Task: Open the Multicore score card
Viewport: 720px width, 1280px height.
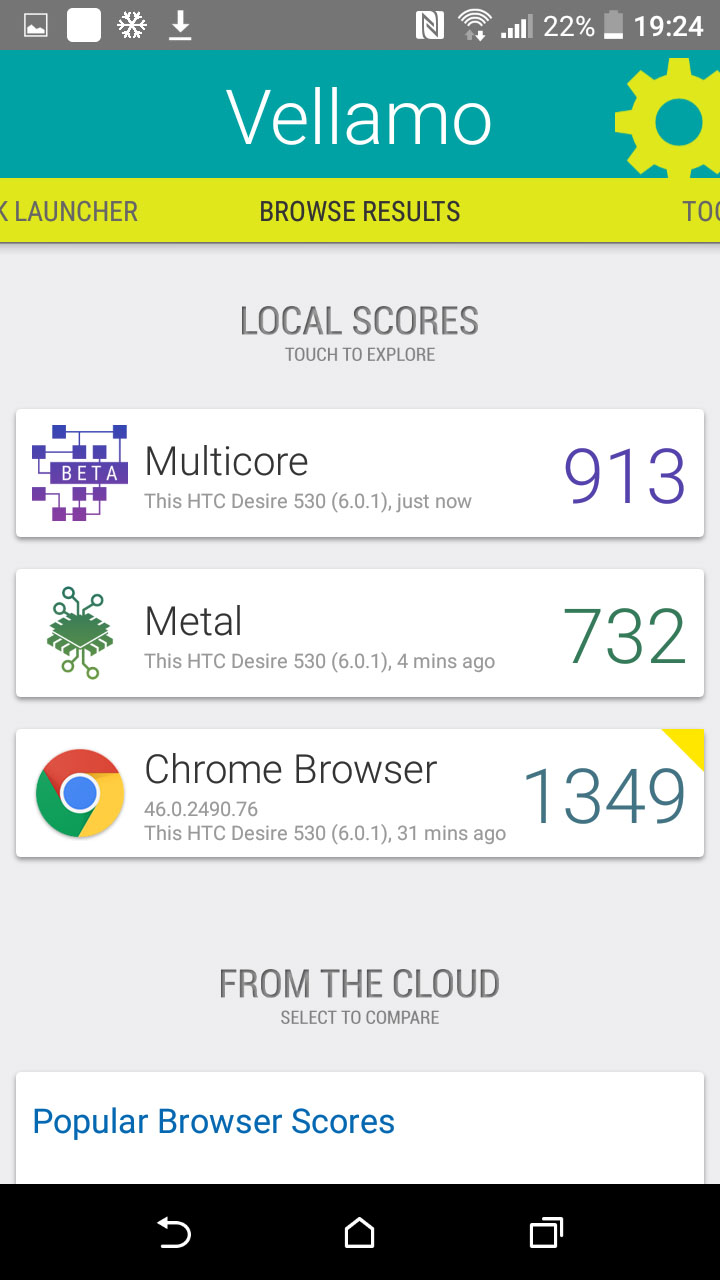Action: coord(360,473)
